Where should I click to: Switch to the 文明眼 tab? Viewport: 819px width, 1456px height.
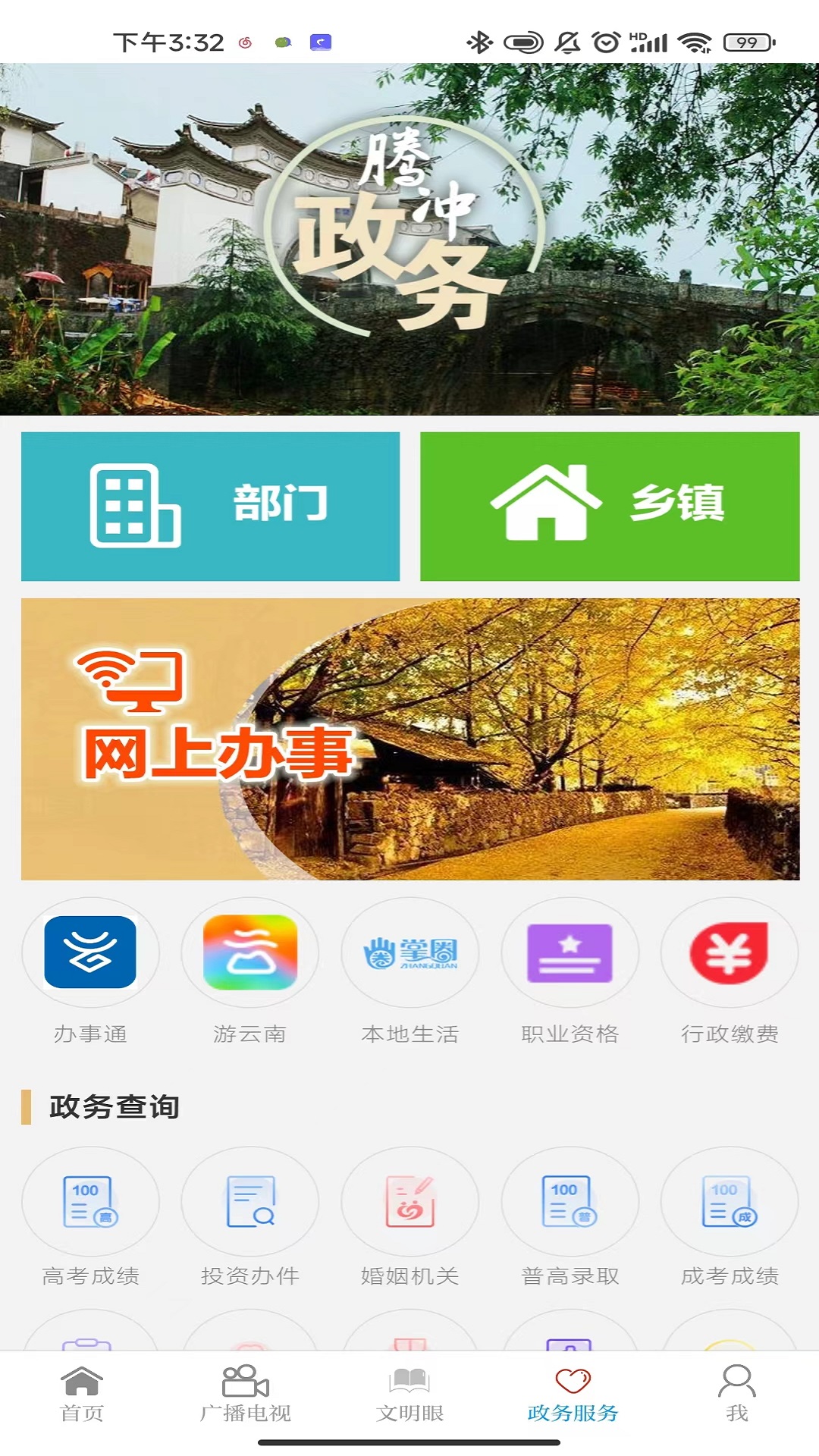coord(409,1394)
